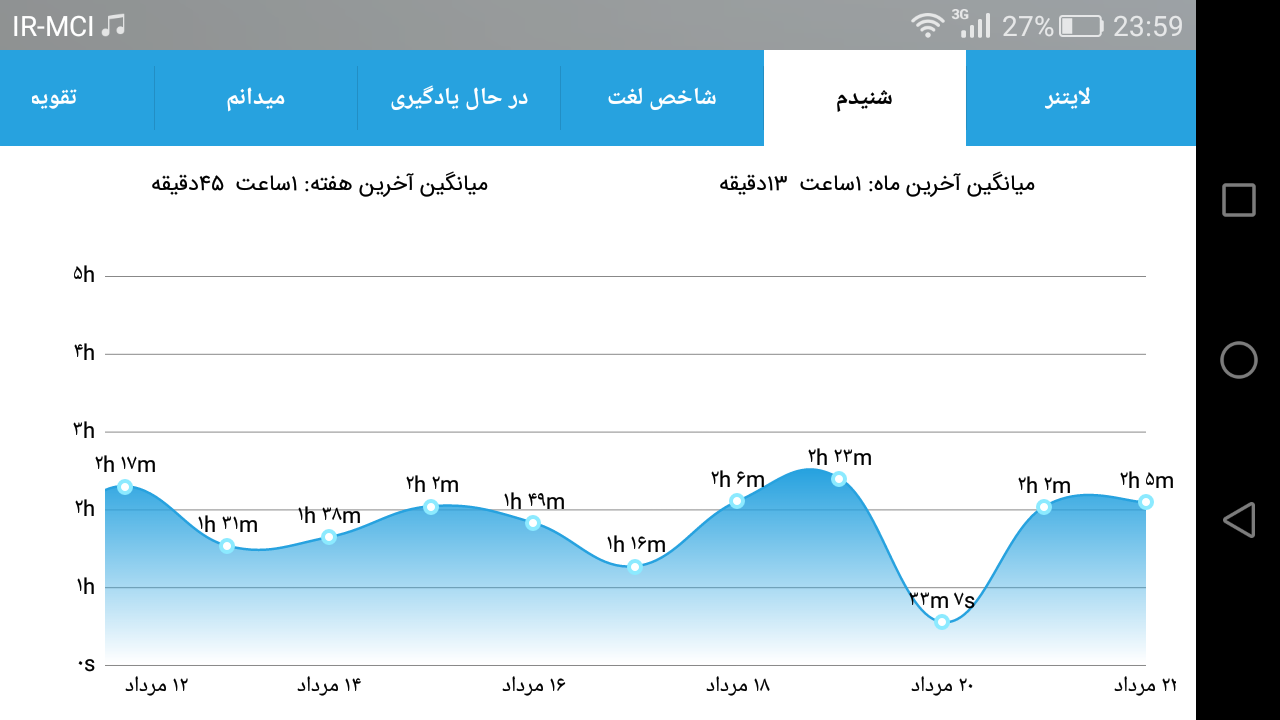The width and height of the screenshot is (1280, 720).
Task: Switch to the تقویه tab
Action: click(54, 98)
